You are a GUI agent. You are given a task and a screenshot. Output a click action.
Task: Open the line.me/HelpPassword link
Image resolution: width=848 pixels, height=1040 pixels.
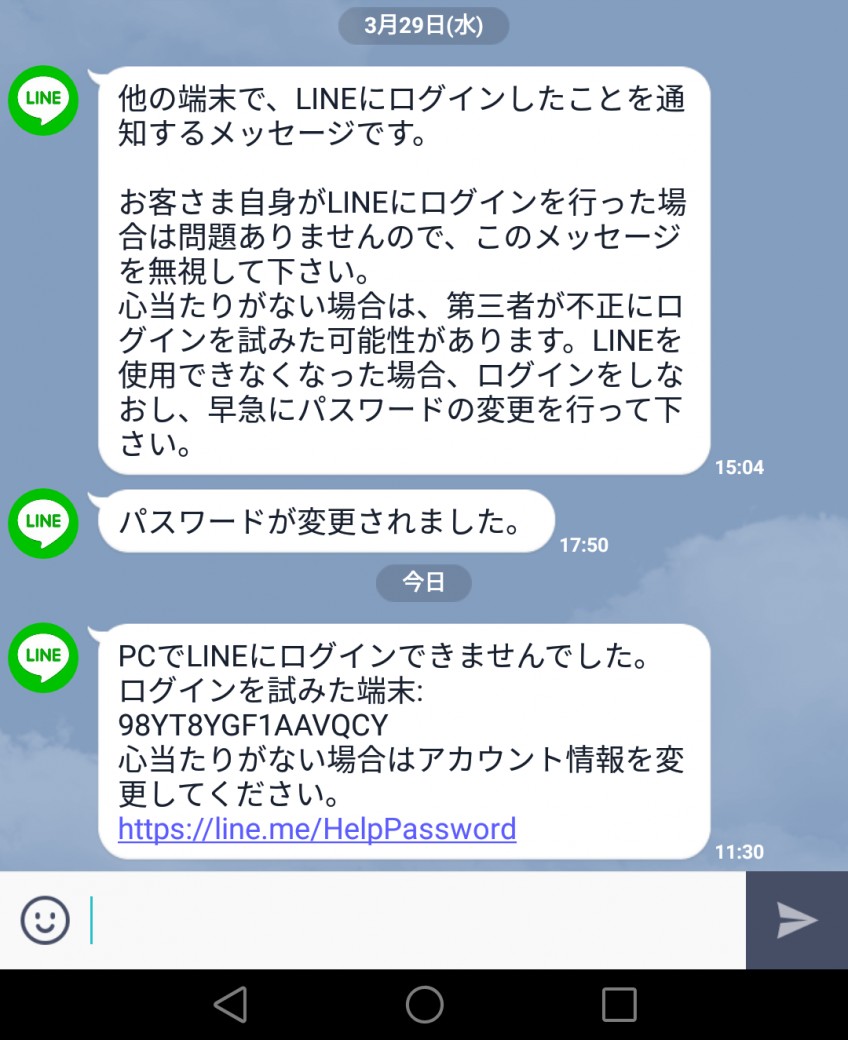[x=317, y=829]
